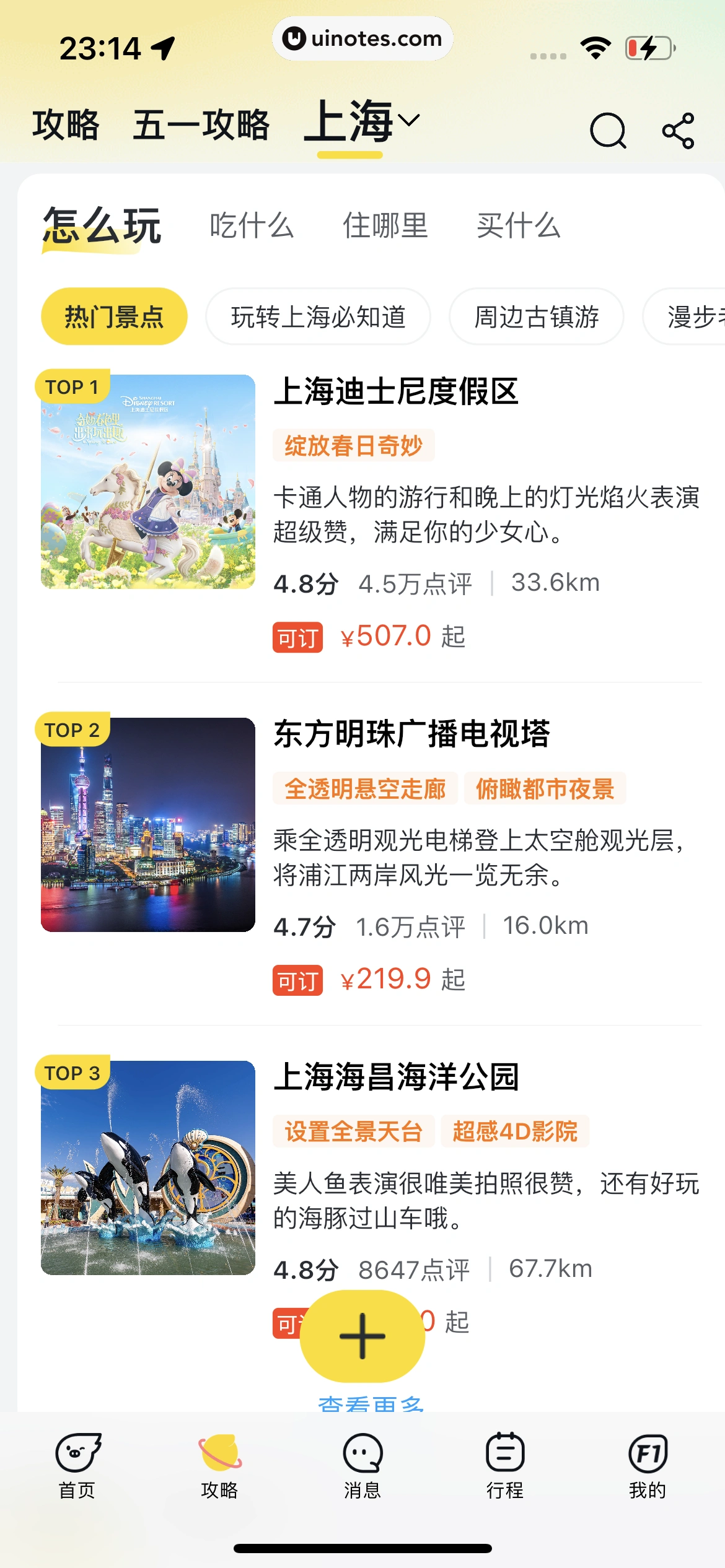Open the 我的 profile tab
This screenshot has width=725, height=1568.
click(x=648, y=1465)
